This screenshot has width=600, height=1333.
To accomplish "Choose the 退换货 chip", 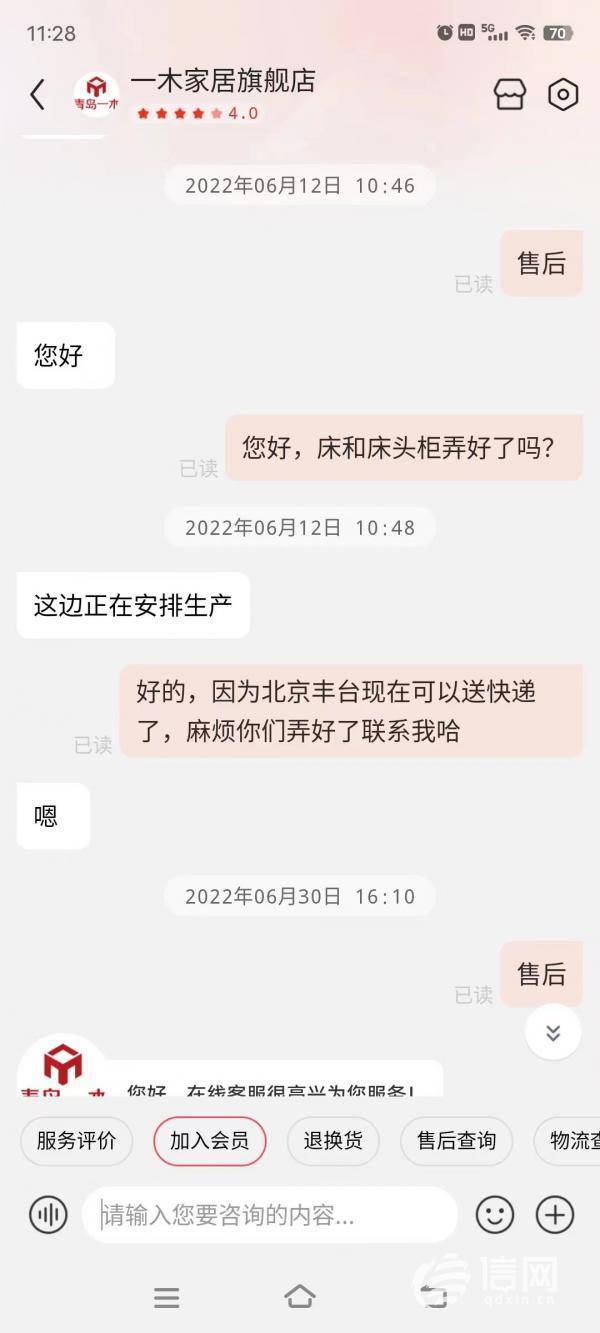I will point(333,1141).
